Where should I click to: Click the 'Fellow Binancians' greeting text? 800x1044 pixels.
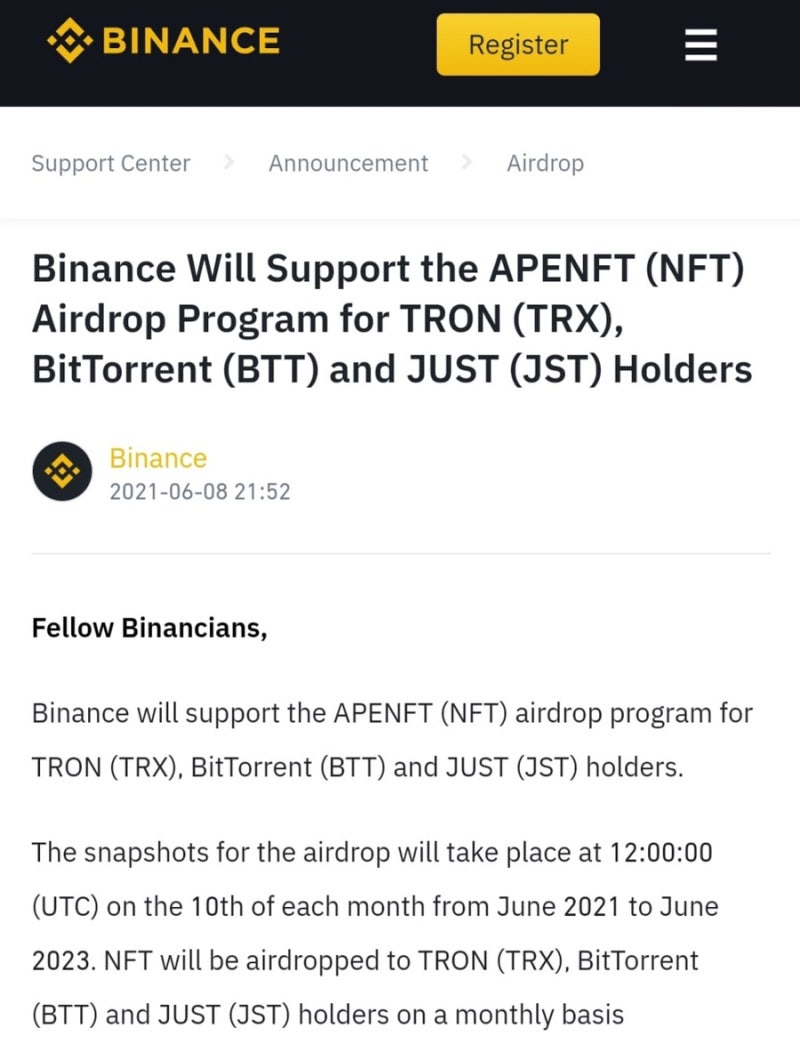point(150,628)
